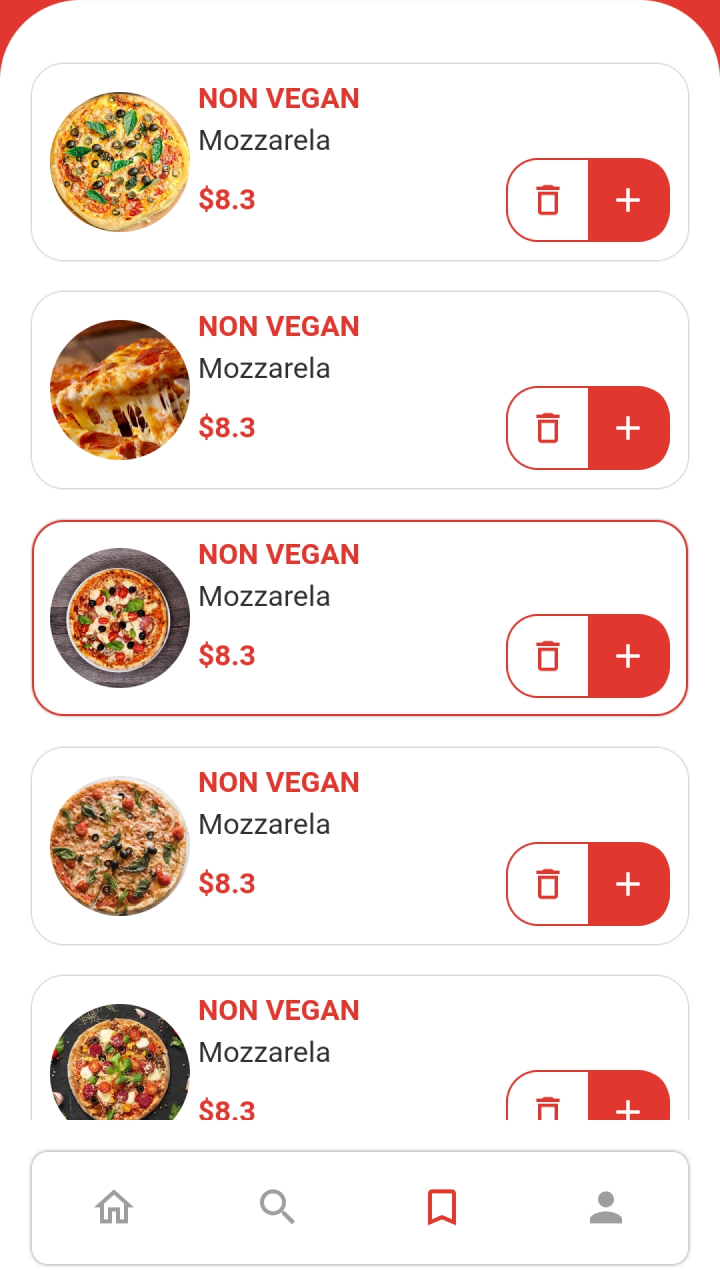This screenshot has width=720, height=1280.
Task: Go to the home tab
Action: coord(114,1207)
